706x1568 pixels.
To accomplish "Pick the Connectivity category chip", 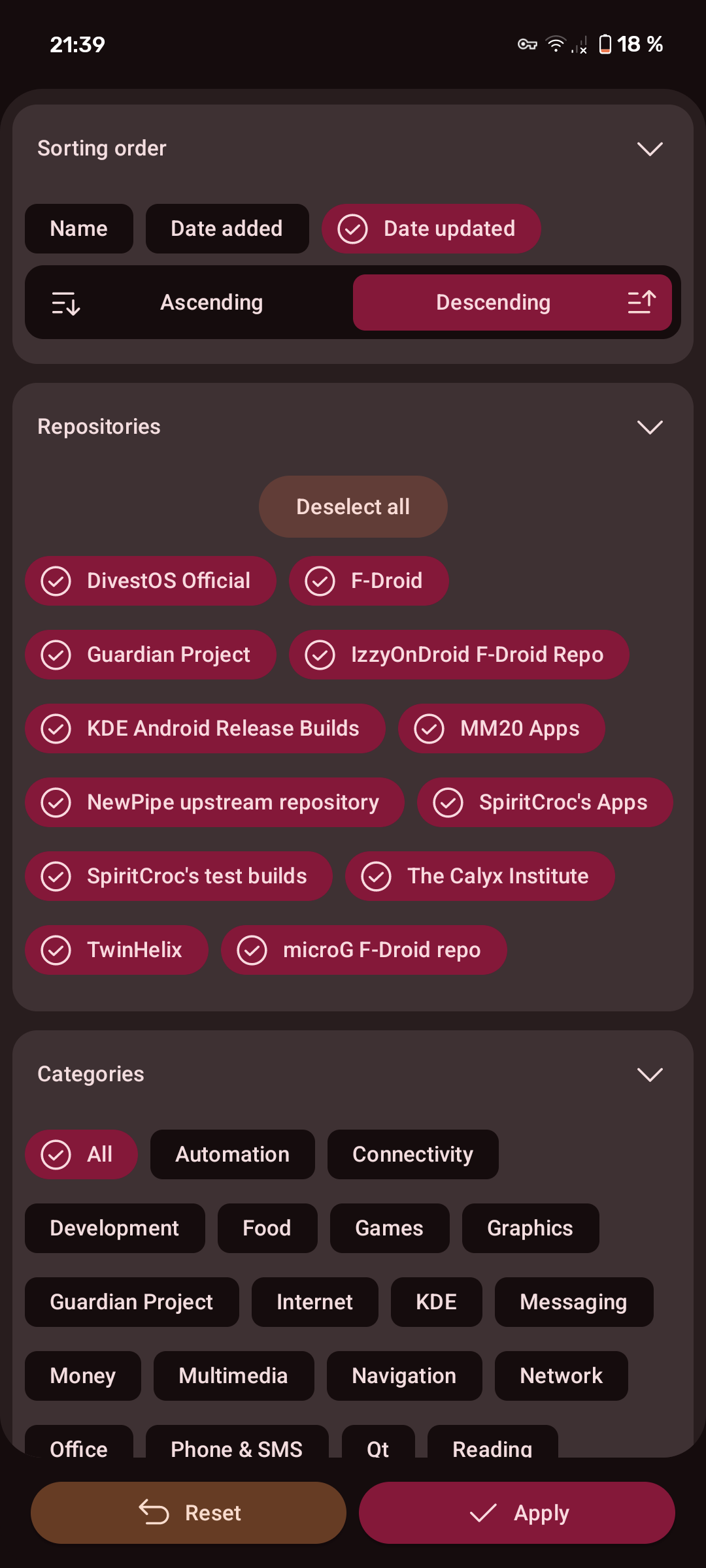I will pyautogui.click(x=412, y=1154).
